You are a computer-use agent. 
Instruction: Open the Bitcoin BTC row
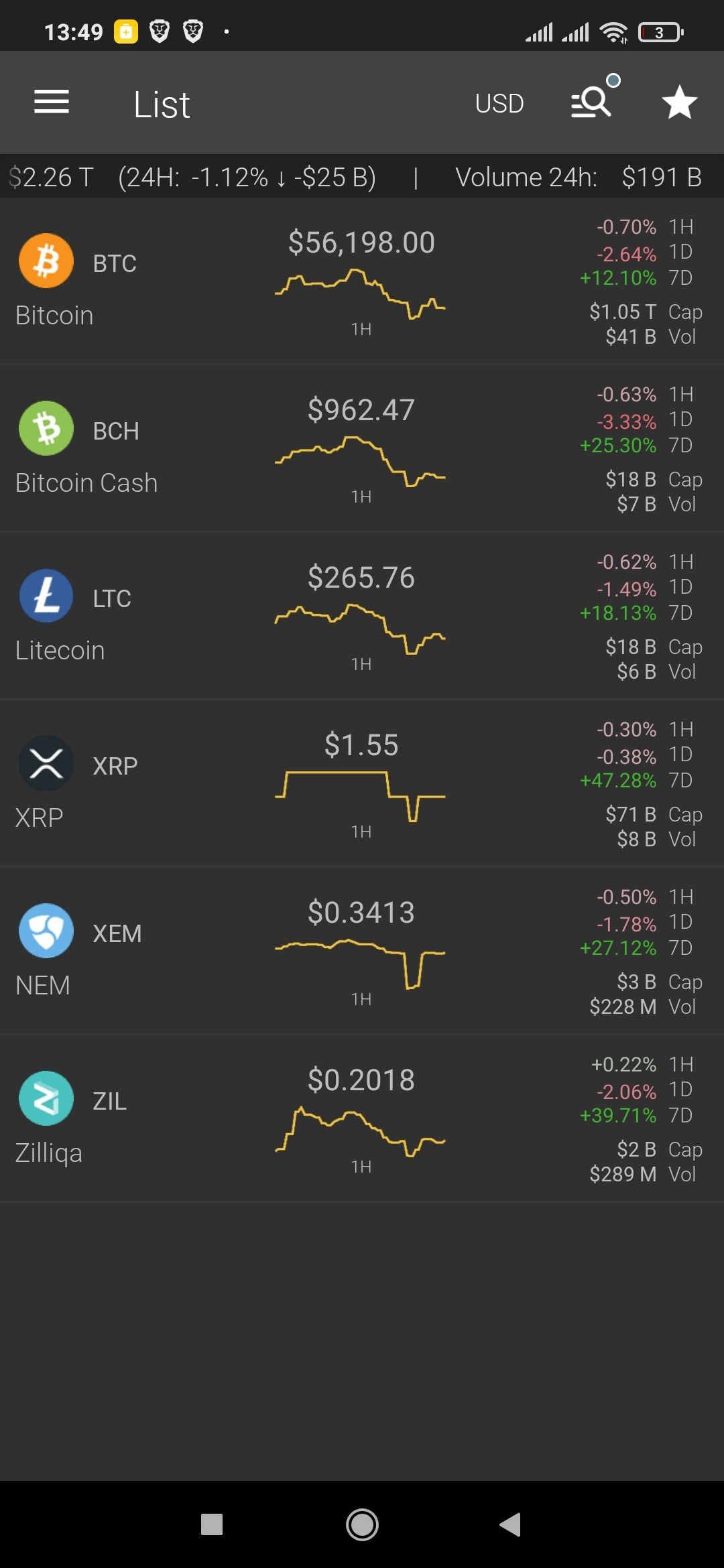[x=362, y=281]
